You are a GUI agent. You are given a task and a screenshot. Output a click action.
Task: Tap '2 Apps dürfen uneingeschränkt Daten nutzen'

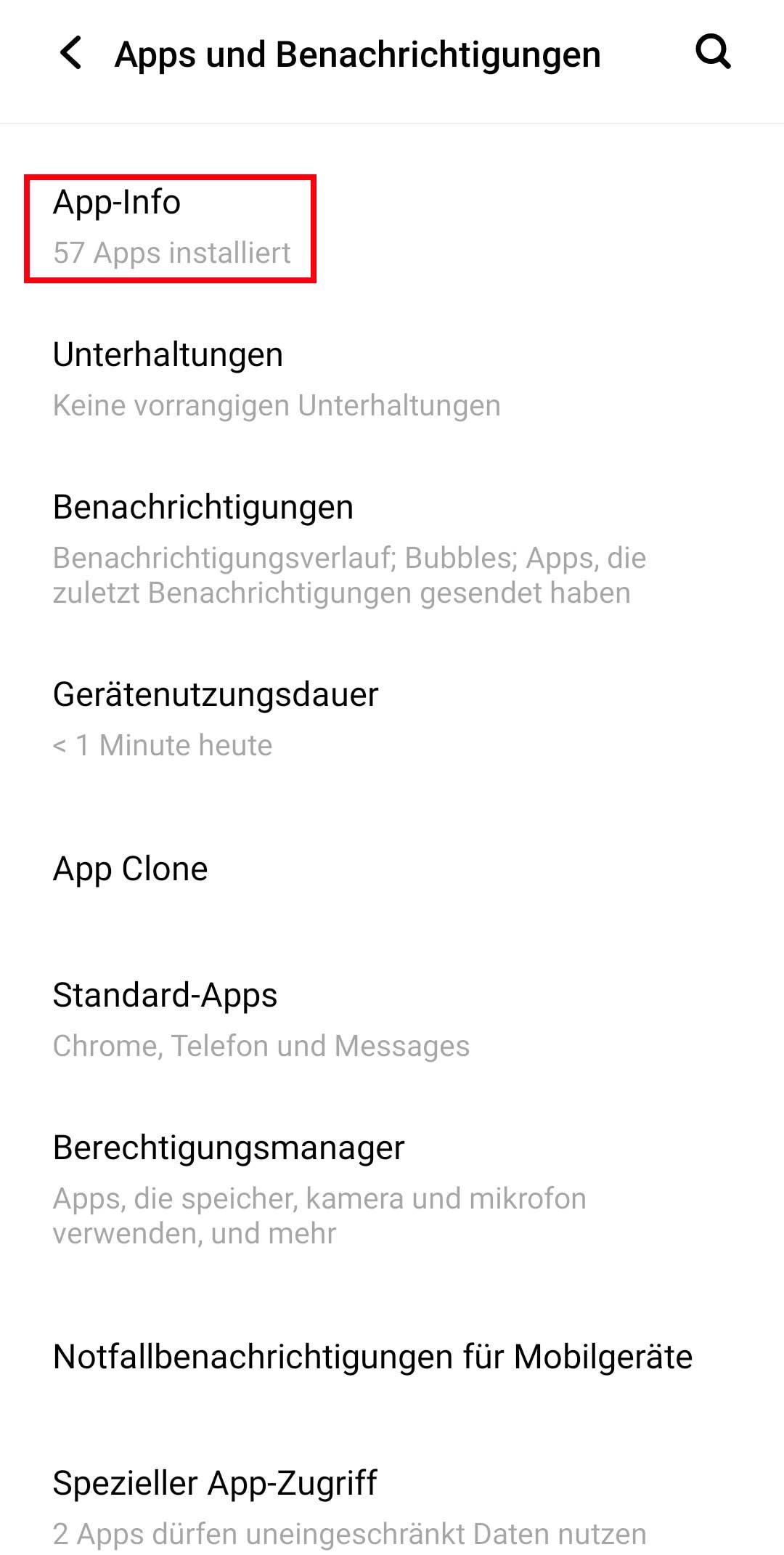pyautogui.click(x=348, y=1532)
